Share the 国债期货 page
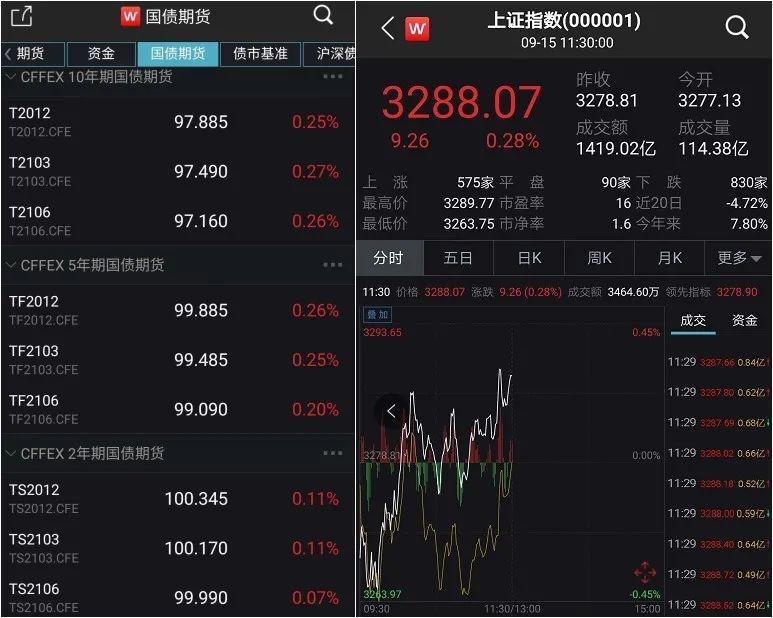This screenshot has width=773, height=618. (21, 16)
